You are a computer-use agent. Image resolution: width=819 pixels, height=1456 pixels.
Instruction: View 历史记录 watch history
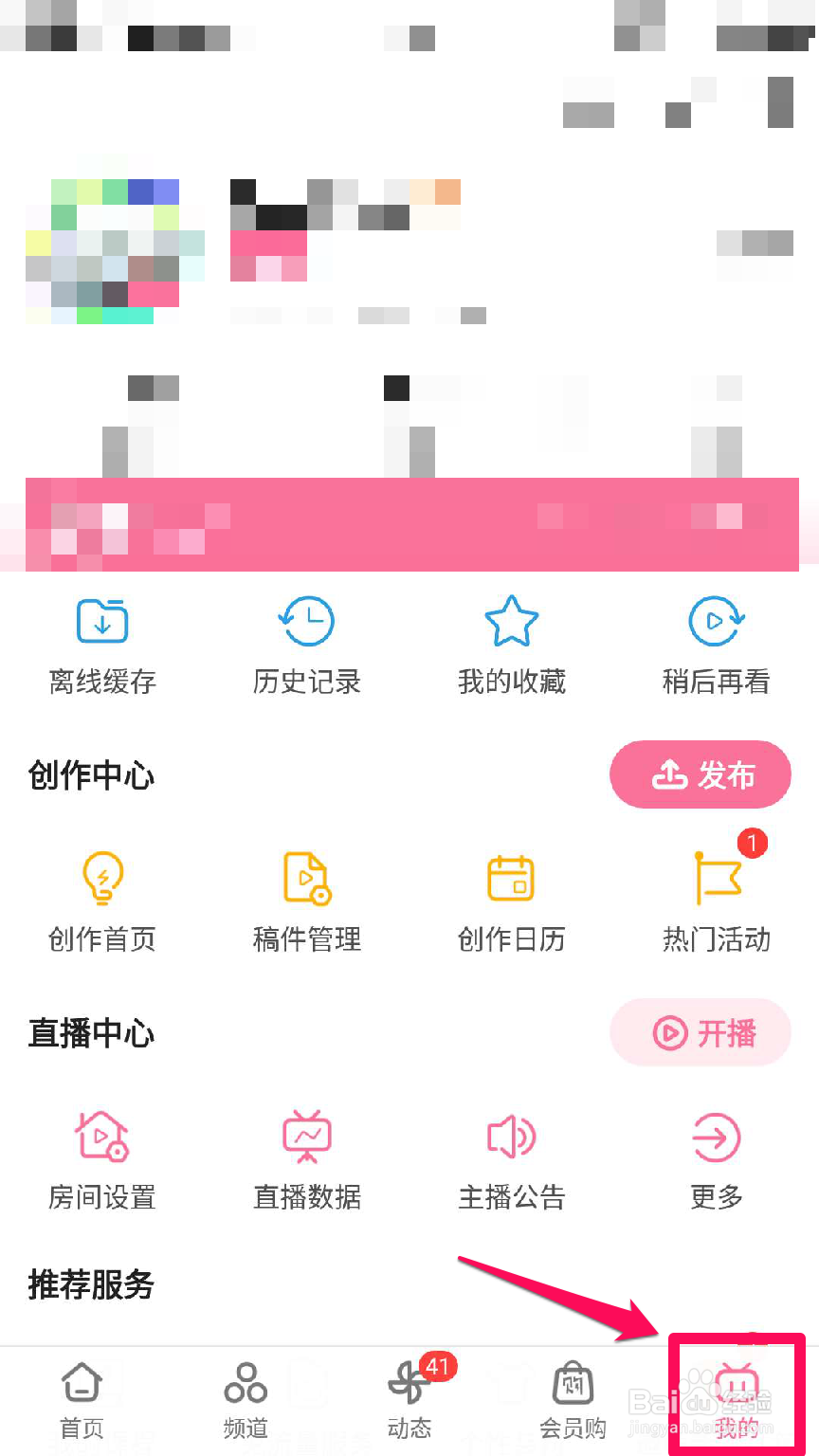pyautogui.click(x=306, y=645)
